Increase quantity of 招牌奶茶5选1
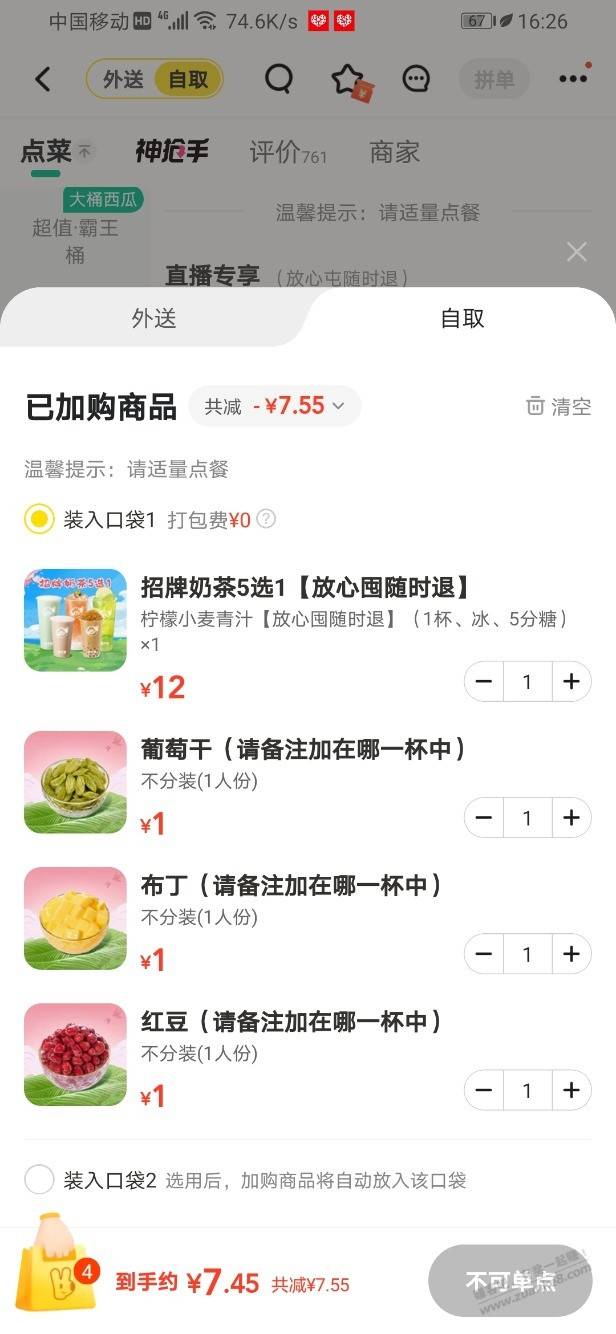616x1334 pixels. pyautogui.click(x=571, y=682)
